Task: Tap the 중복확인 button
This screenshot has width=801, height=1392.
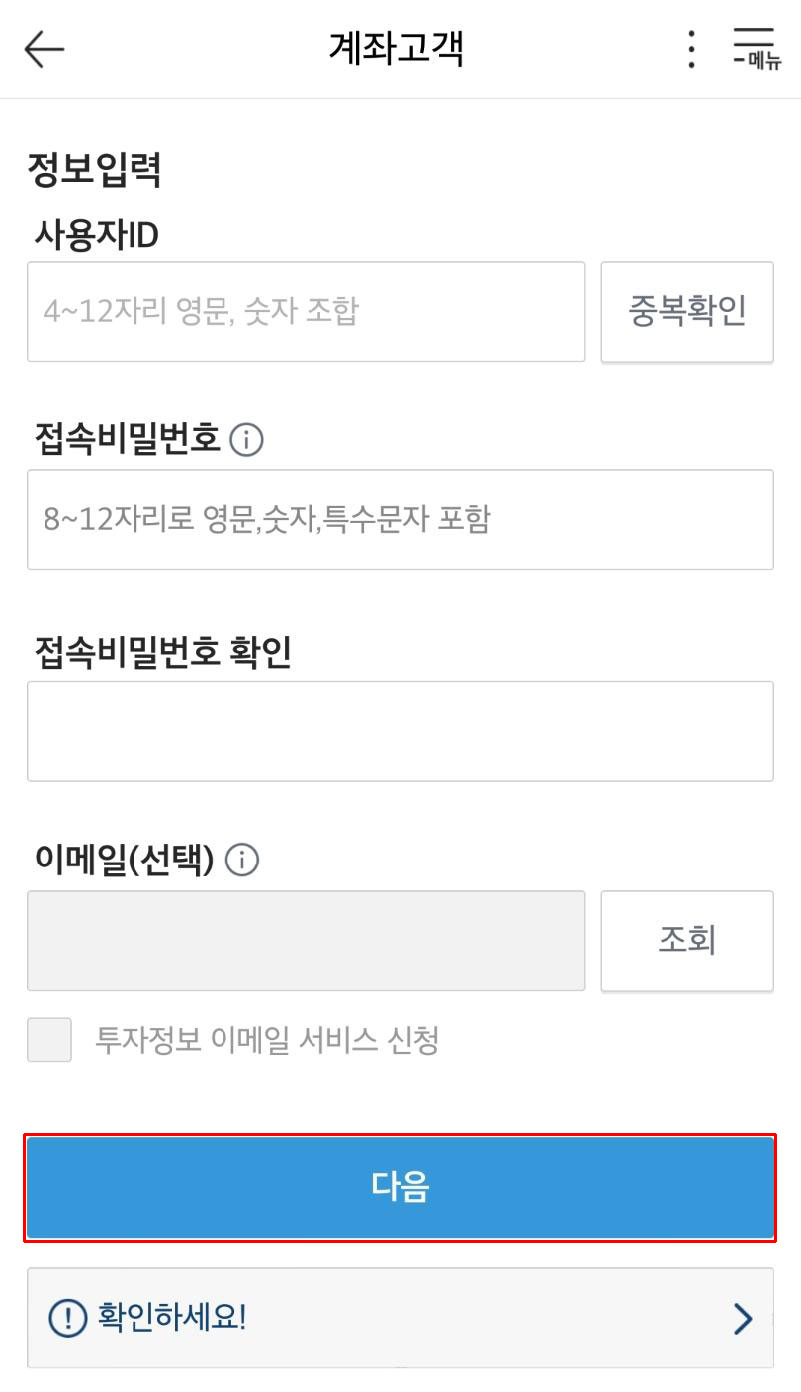Action: point(687,312)
